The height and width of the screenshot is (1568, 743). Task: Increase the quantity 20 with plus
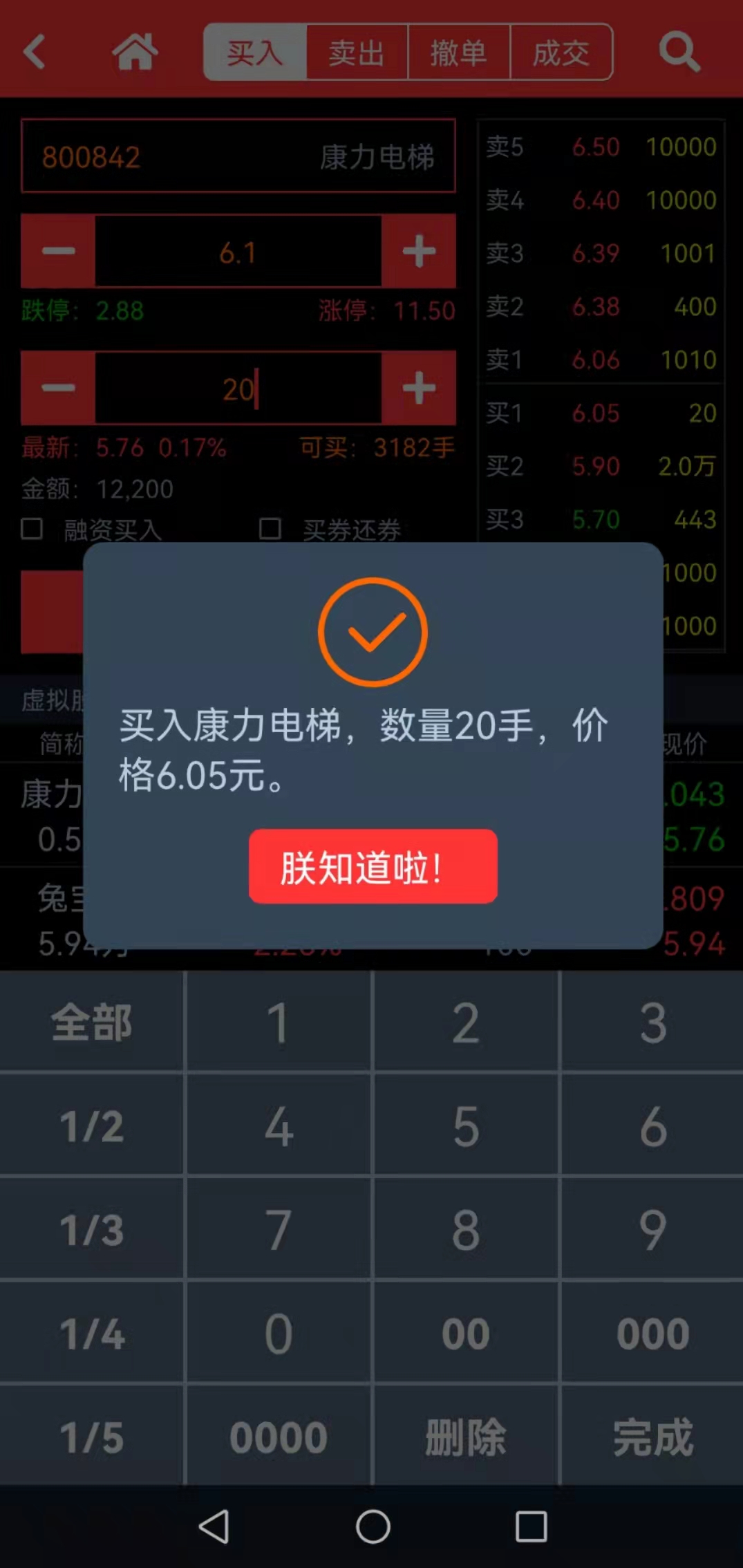pos(419,388)
